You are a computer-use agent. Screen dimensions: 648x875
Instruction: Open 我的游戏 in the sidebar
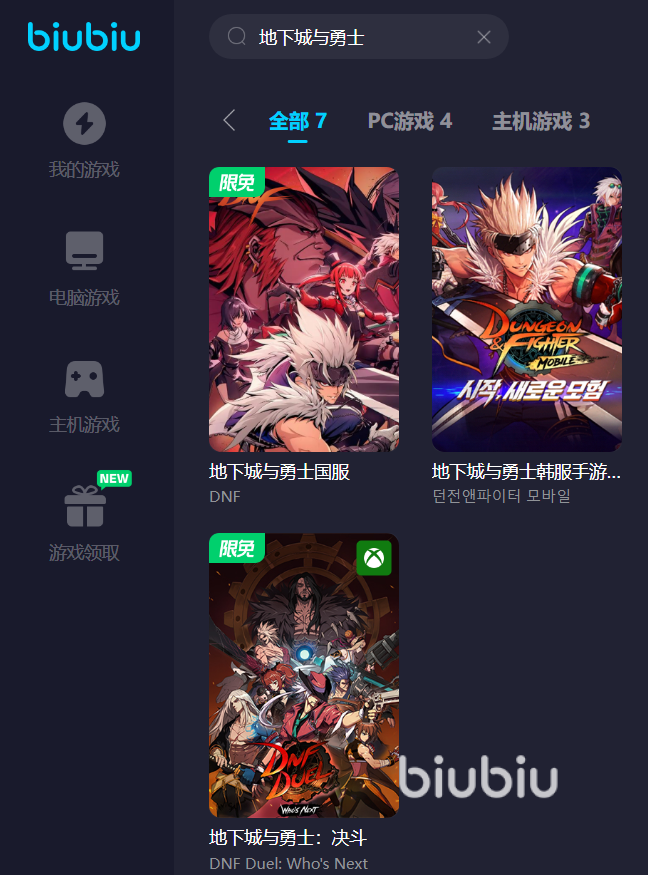click(x=85, y=138)
